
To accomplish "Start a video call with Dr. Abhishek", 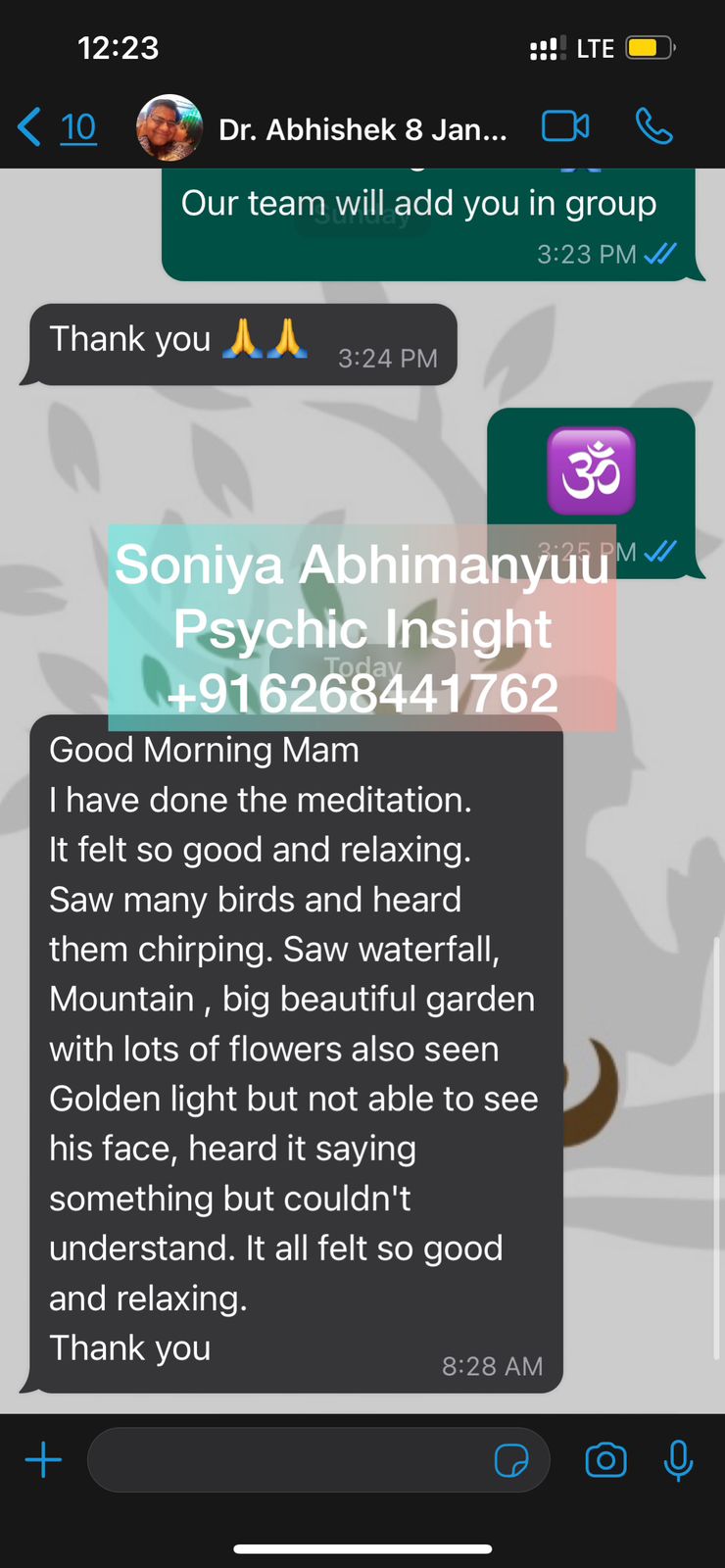I will [x=565, y=126].
